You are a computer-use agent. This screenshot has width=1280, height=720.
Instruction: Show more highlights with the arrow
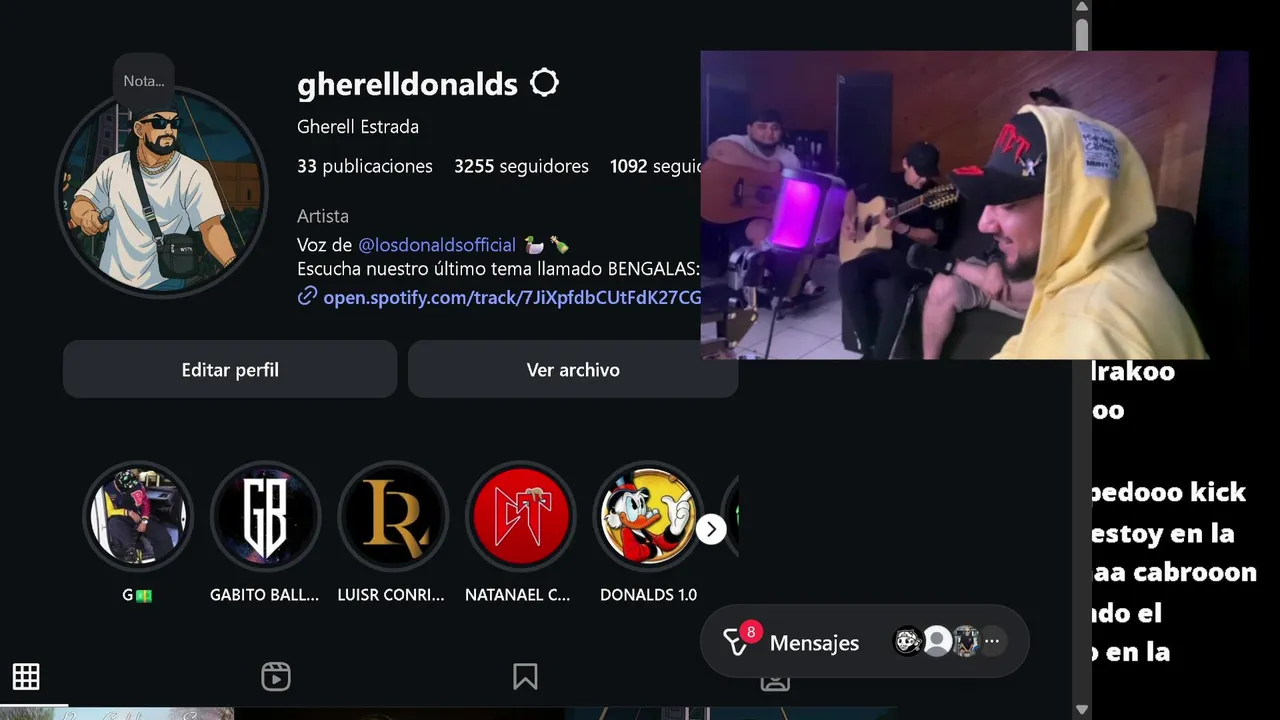711,529
